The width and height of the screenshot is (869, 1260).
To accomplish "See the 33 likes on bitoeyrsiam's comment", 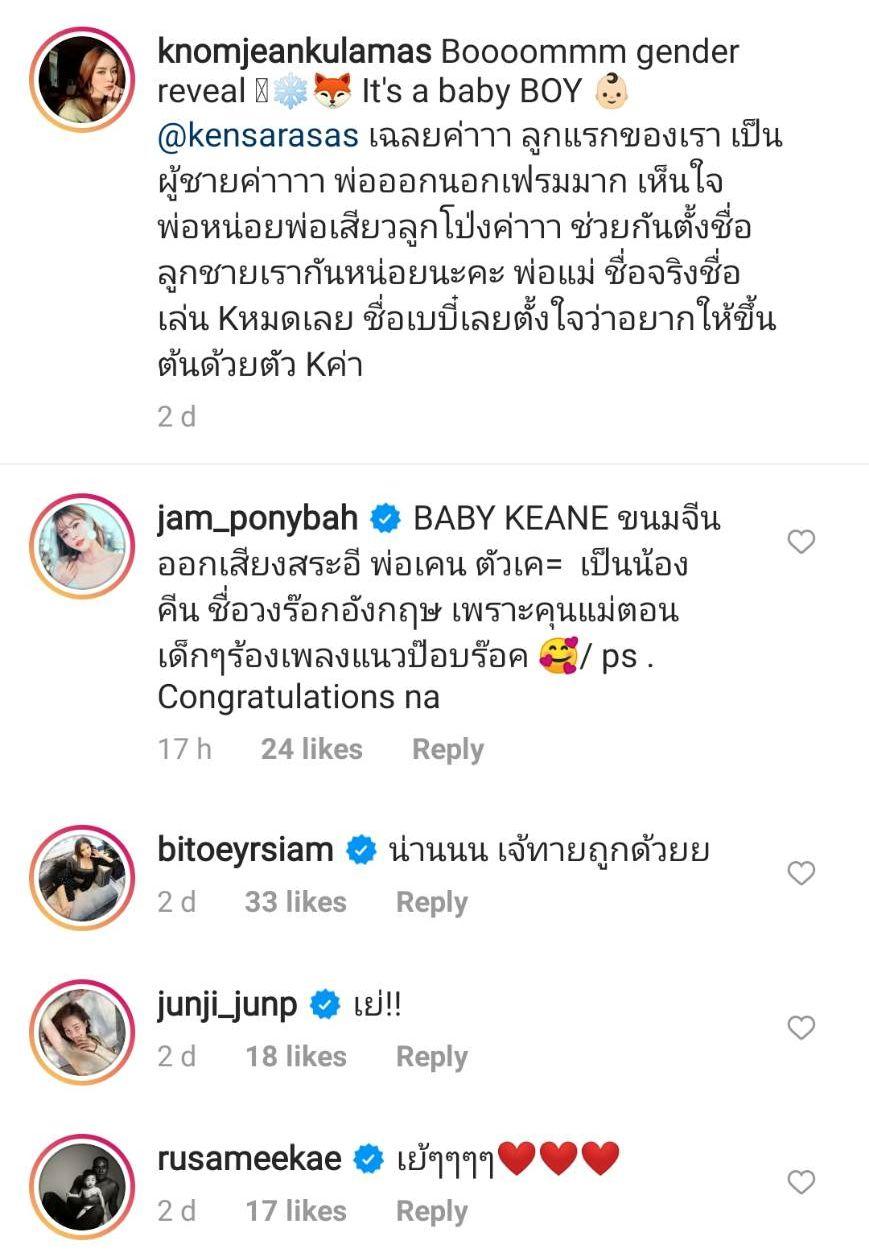I will tap(295, 902).
